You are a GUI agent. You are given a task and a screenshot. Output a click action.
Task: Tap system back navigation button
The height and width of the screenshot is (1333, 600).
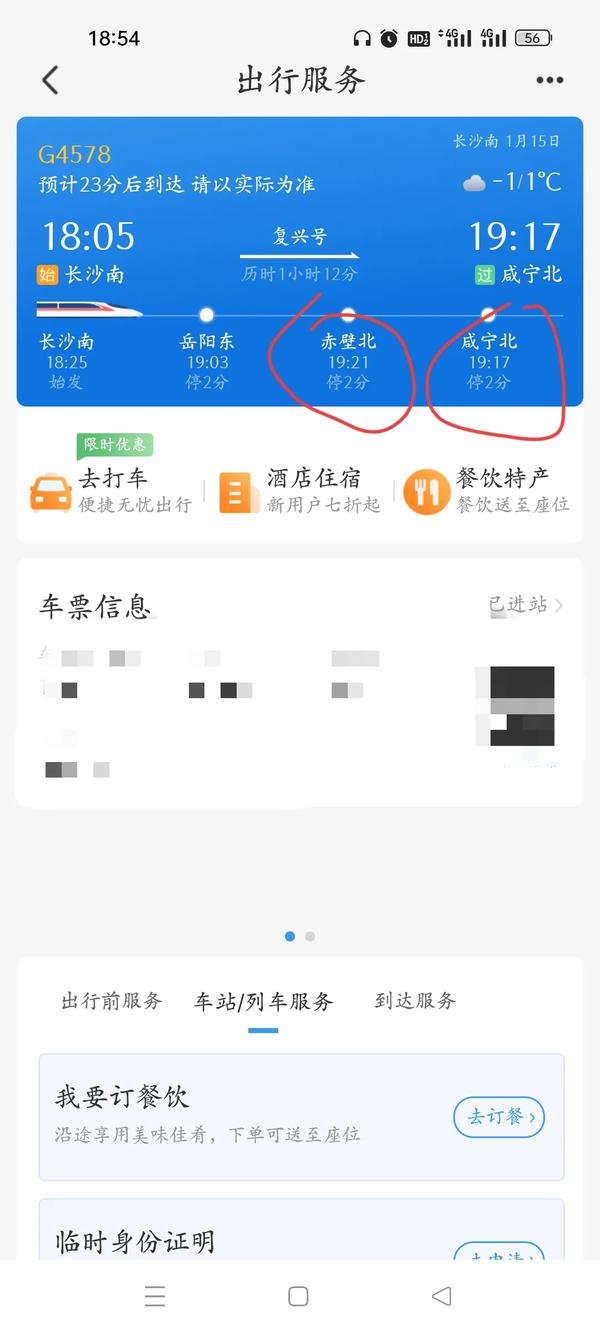point(441,1296)
